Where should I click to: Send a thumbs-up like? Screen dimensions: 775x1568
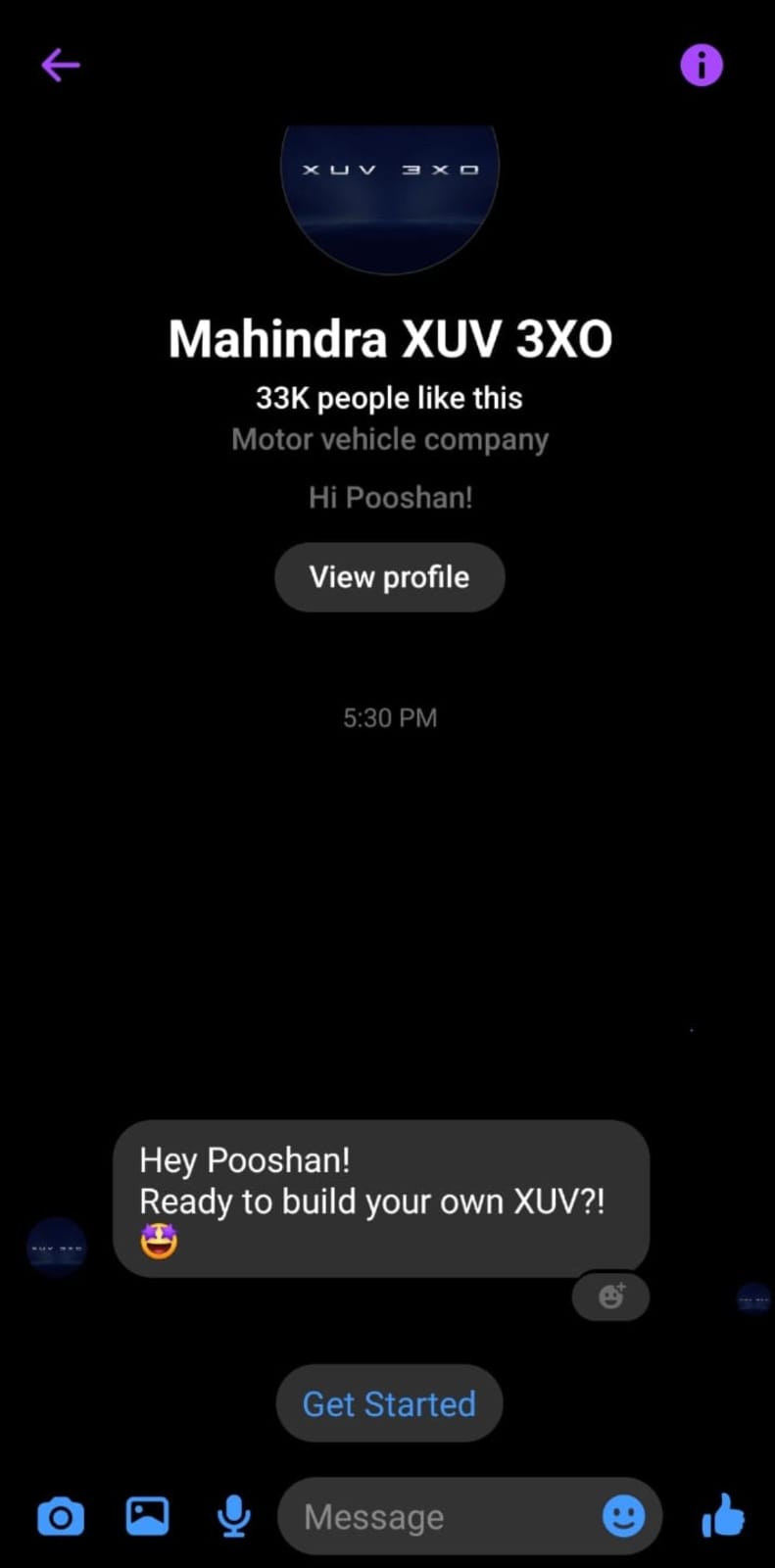point(724,1515)
